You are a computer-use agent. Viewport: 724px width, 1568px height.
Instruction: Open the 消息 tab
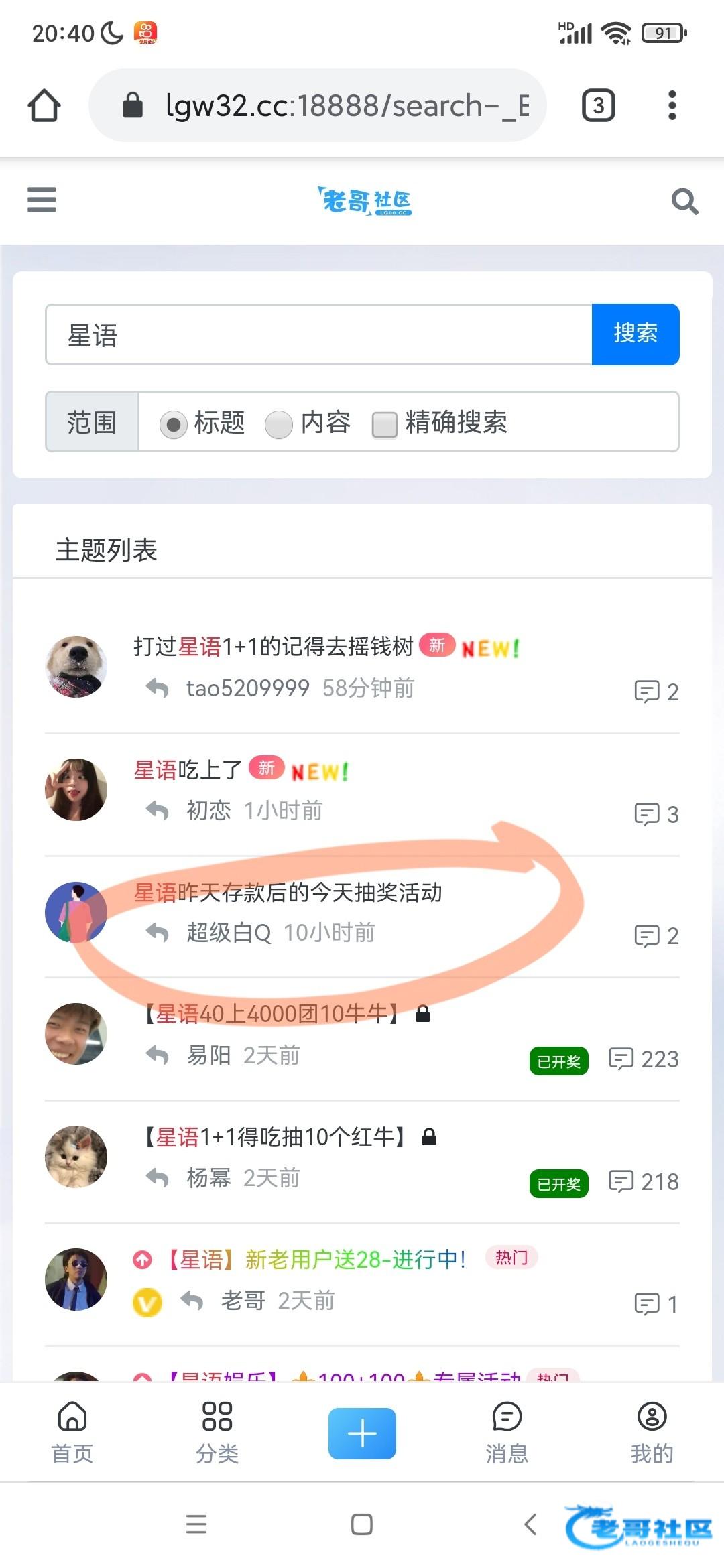coord(507,1432)
